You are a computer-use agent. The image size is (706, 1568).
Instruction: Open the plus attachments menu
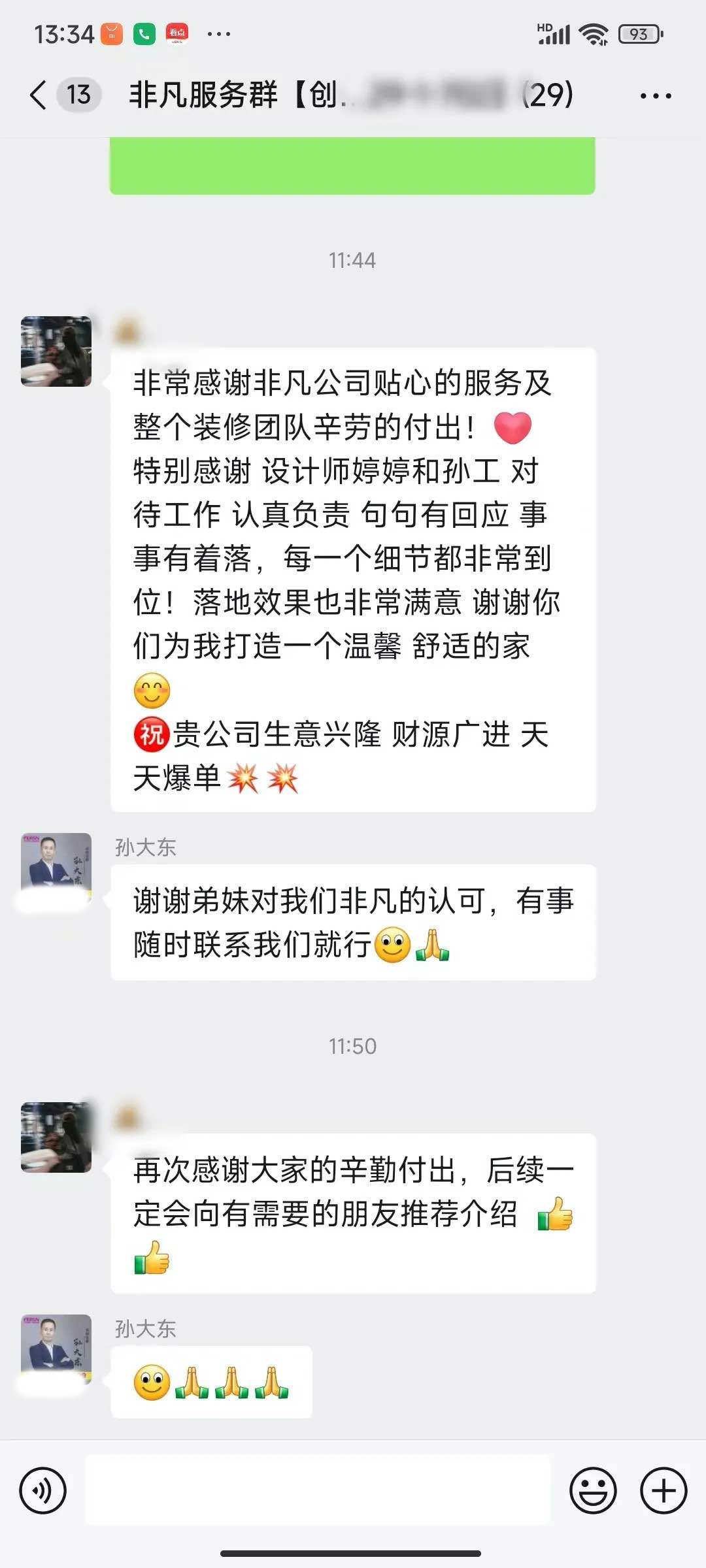click(664, 1491)
